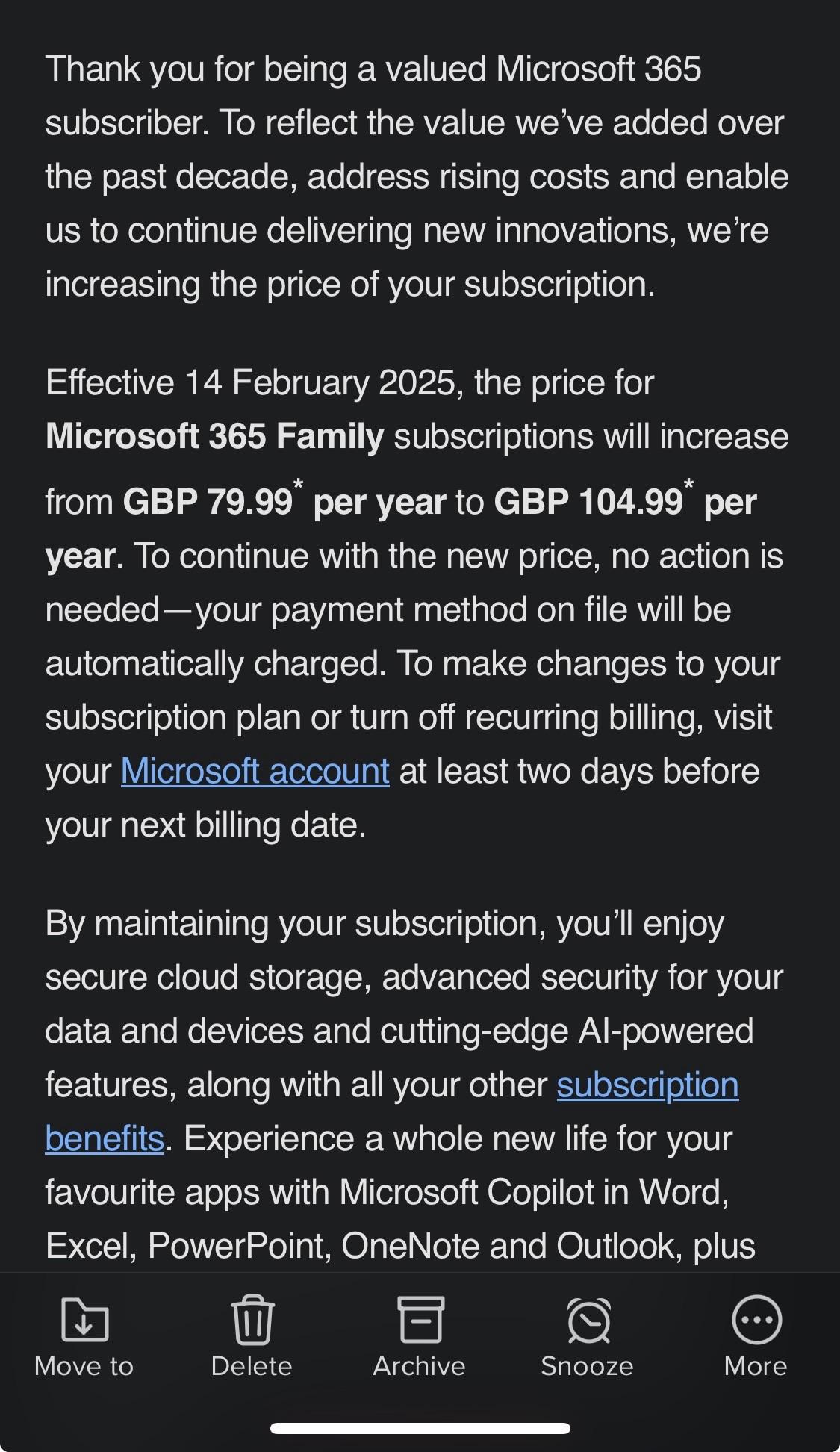This screenshot has height=1452, width=840.
Task: Move this email to a folder
Action: (x=84, y=1337)
